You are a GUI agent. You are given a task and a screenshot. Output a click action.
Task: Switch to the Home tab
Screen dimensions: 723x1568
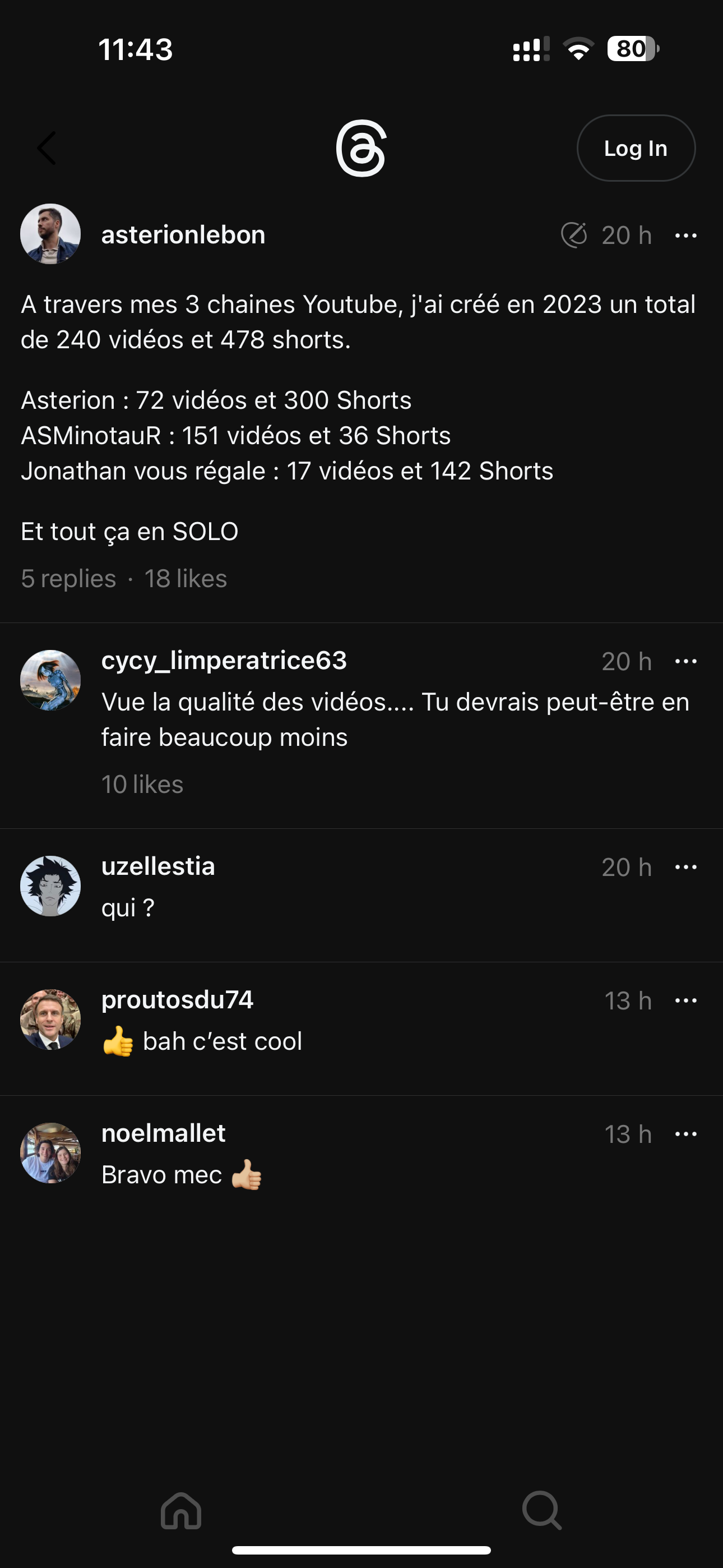click(180, 1510)
